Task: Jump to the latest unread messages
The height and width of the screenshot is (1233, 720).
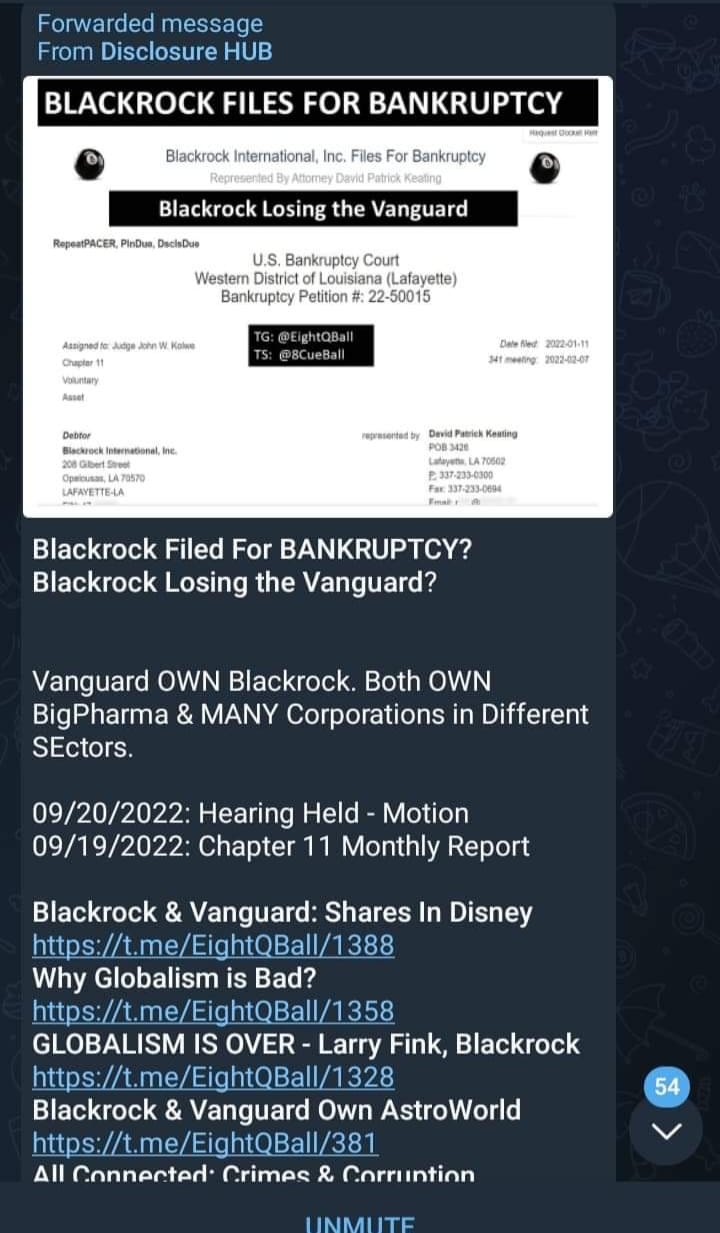Action: pos(667,1129)
